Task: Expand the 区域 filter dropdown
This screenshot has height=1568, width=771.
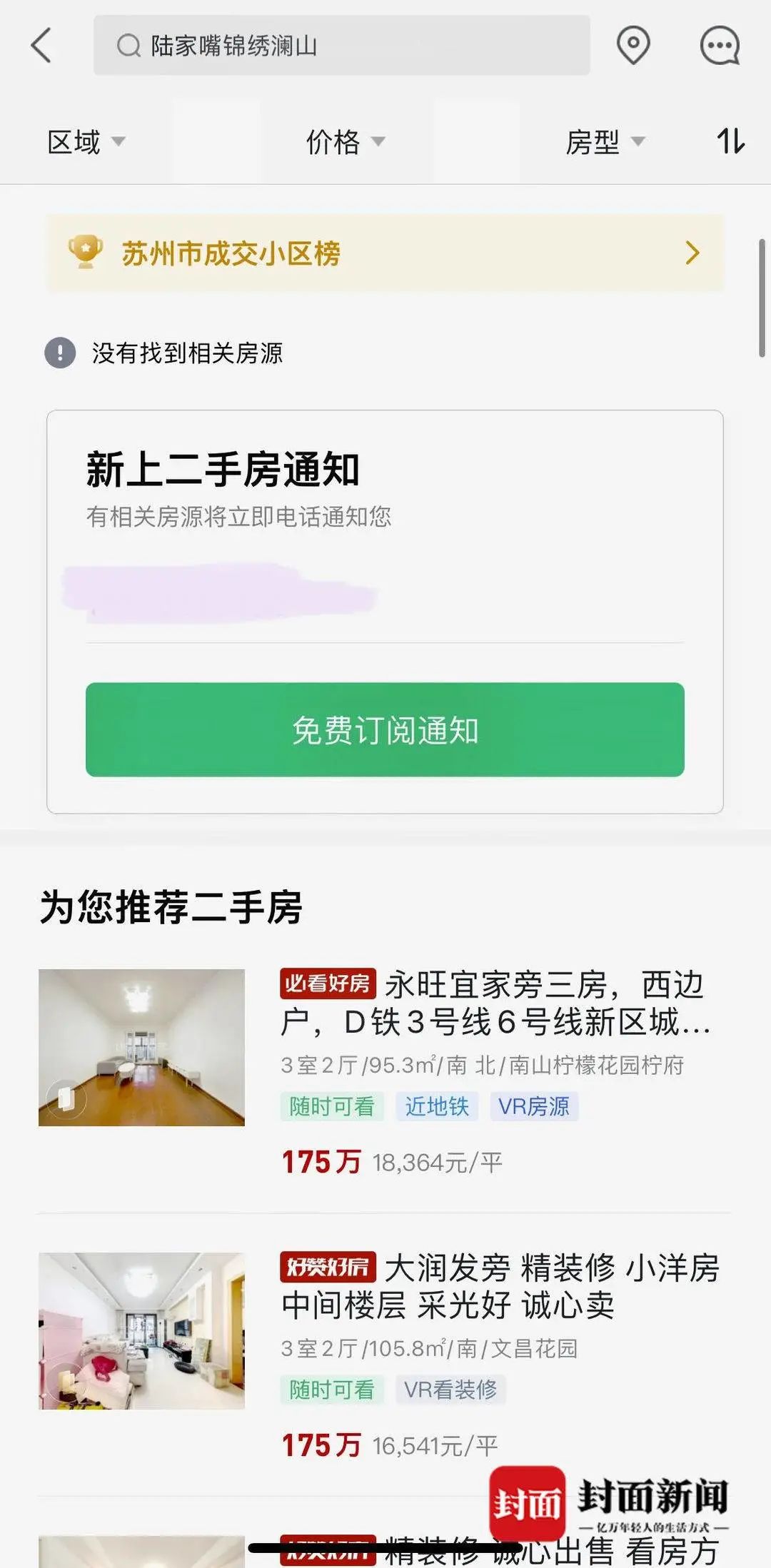Action: coord(86,141)
